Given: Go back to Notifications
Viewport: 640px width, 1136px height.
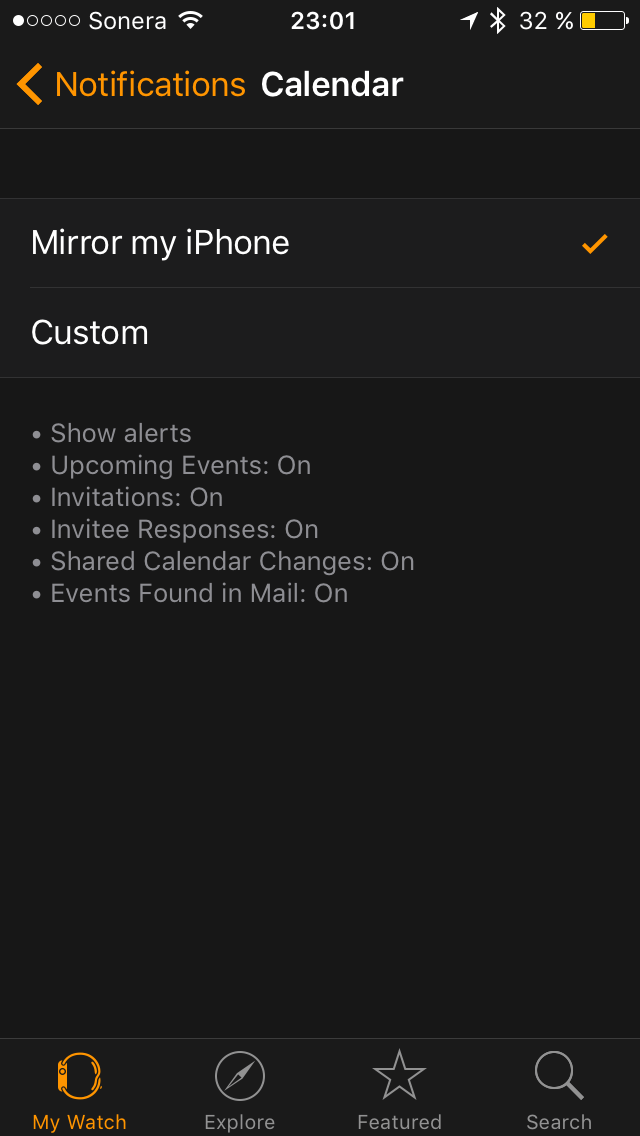Looking at the screenshot, I should [130, 85].
